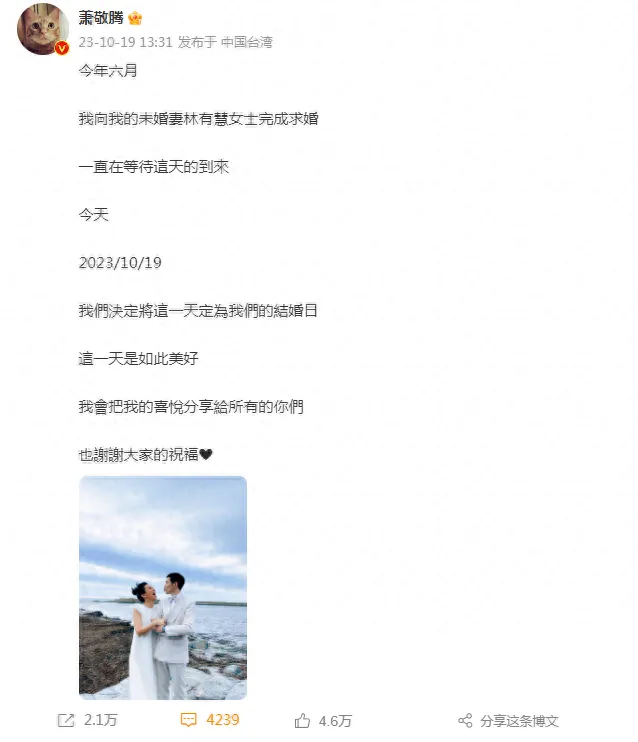
Task: Open the username 萧敬腾 link
Action: pos(102,18)
